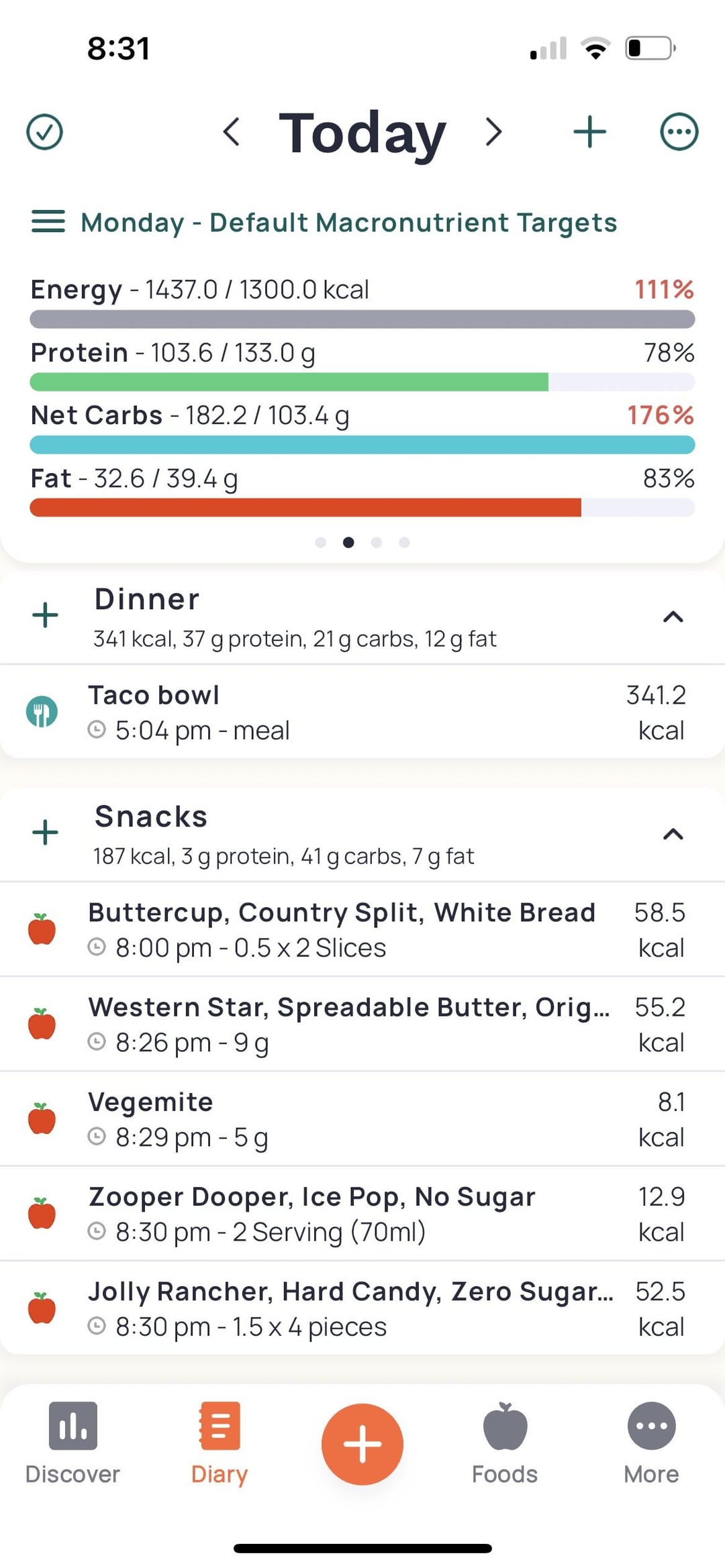This screenshot has width=725, height=1568.
Task: Open the Taco bowl entry
Action: tap(362, 712)
